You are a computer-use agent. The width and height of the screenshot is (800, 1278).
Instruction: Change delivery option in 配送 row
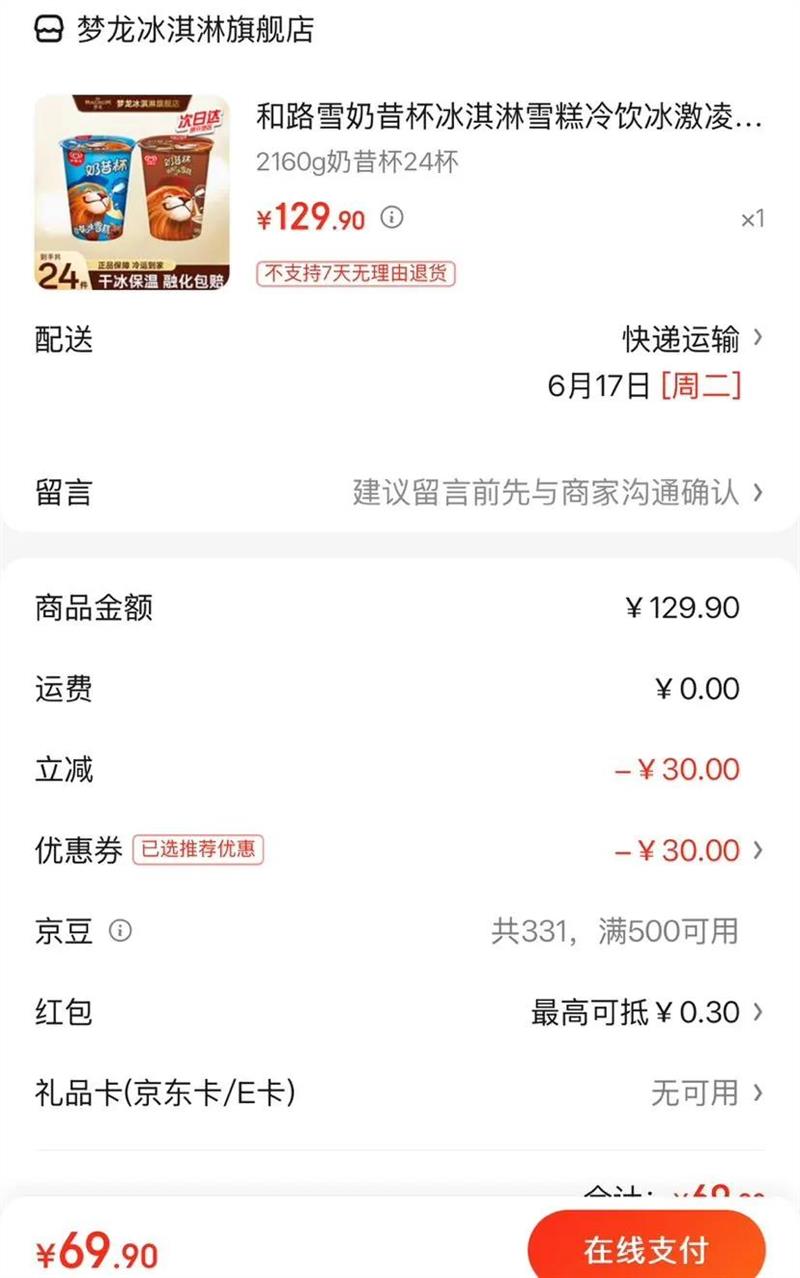tap(692, 340)
